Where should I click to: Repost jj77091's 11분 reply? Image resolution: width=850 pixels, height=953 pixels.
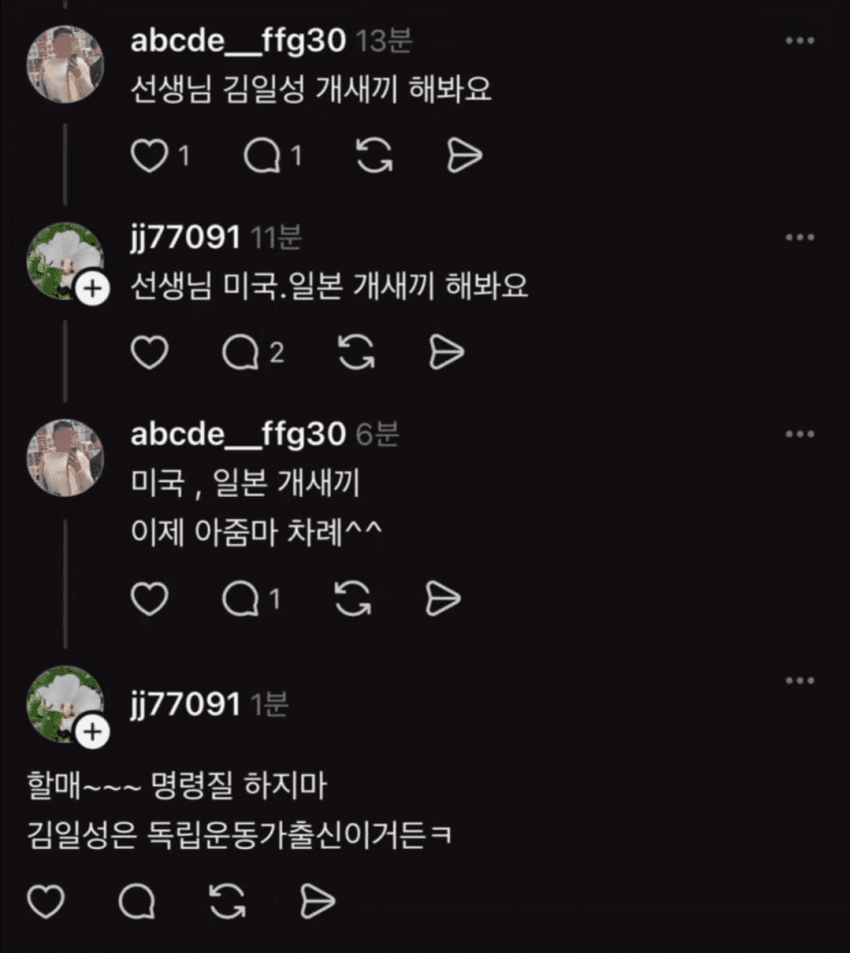pos(356,352)
